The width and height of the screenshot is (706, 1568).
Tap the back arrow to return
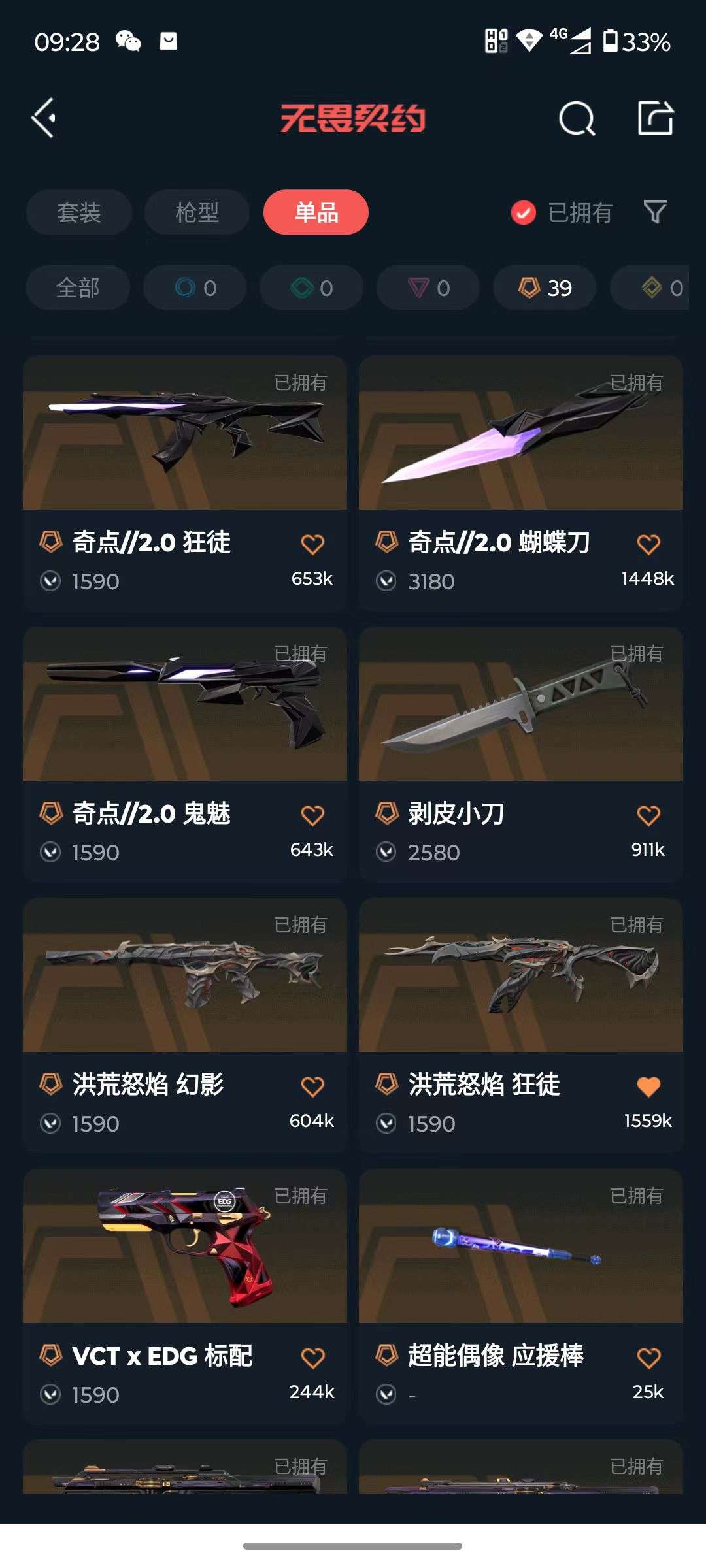click(43, 119)
